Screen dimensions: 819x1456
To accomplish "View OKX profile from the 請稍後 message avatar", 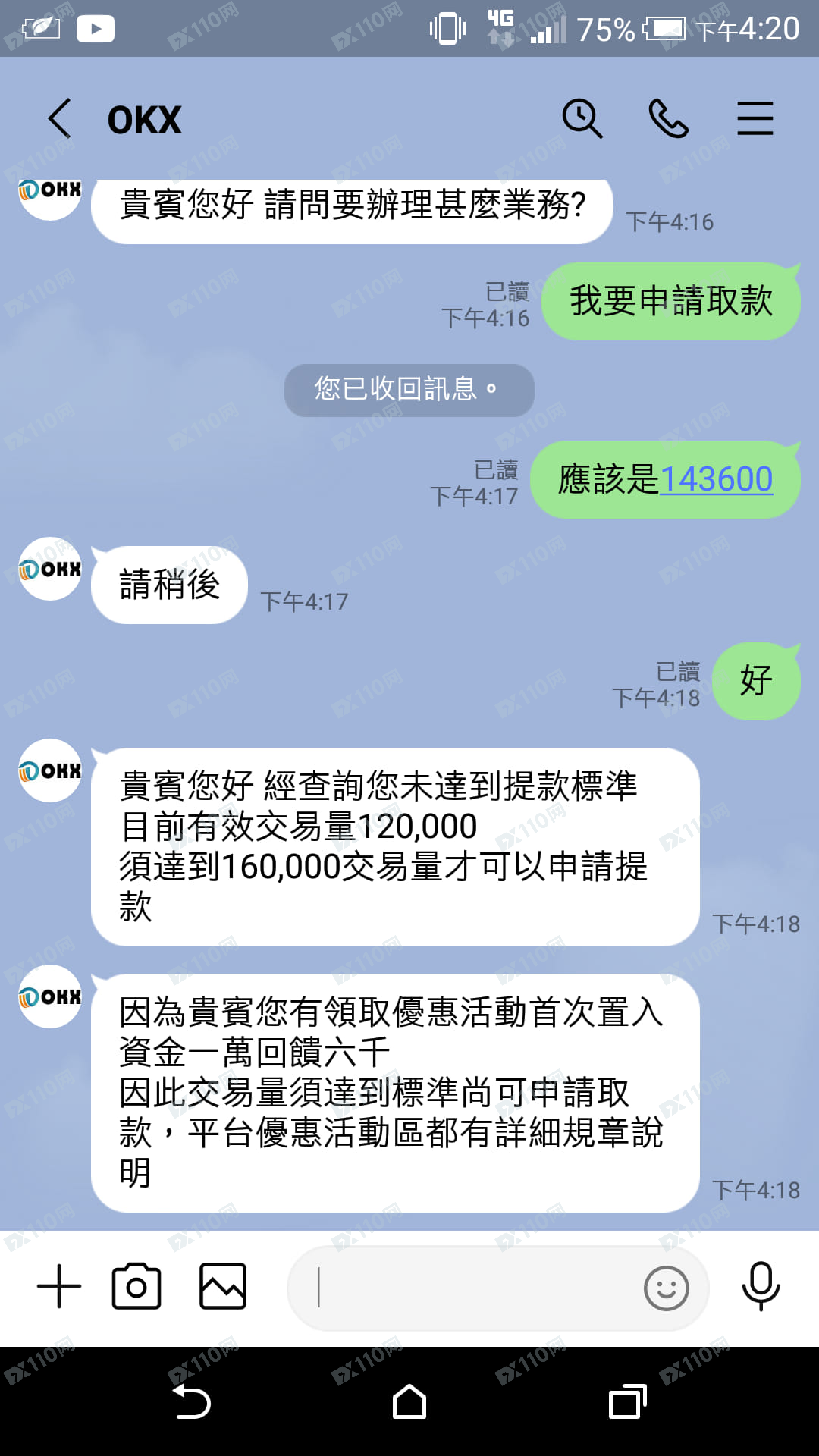I will [x=50, y=569].
